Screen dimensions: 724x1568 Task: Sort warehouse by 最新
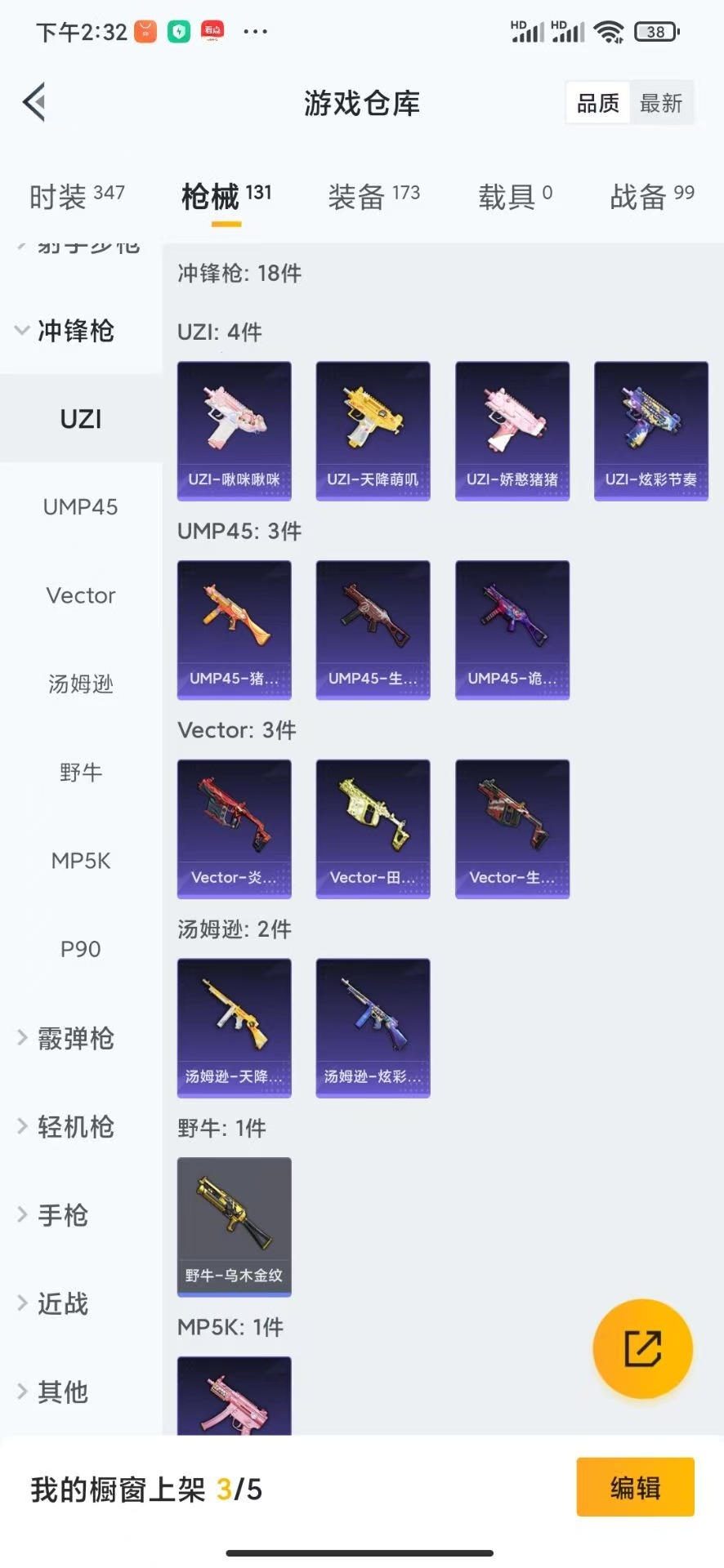click(660, 104)
